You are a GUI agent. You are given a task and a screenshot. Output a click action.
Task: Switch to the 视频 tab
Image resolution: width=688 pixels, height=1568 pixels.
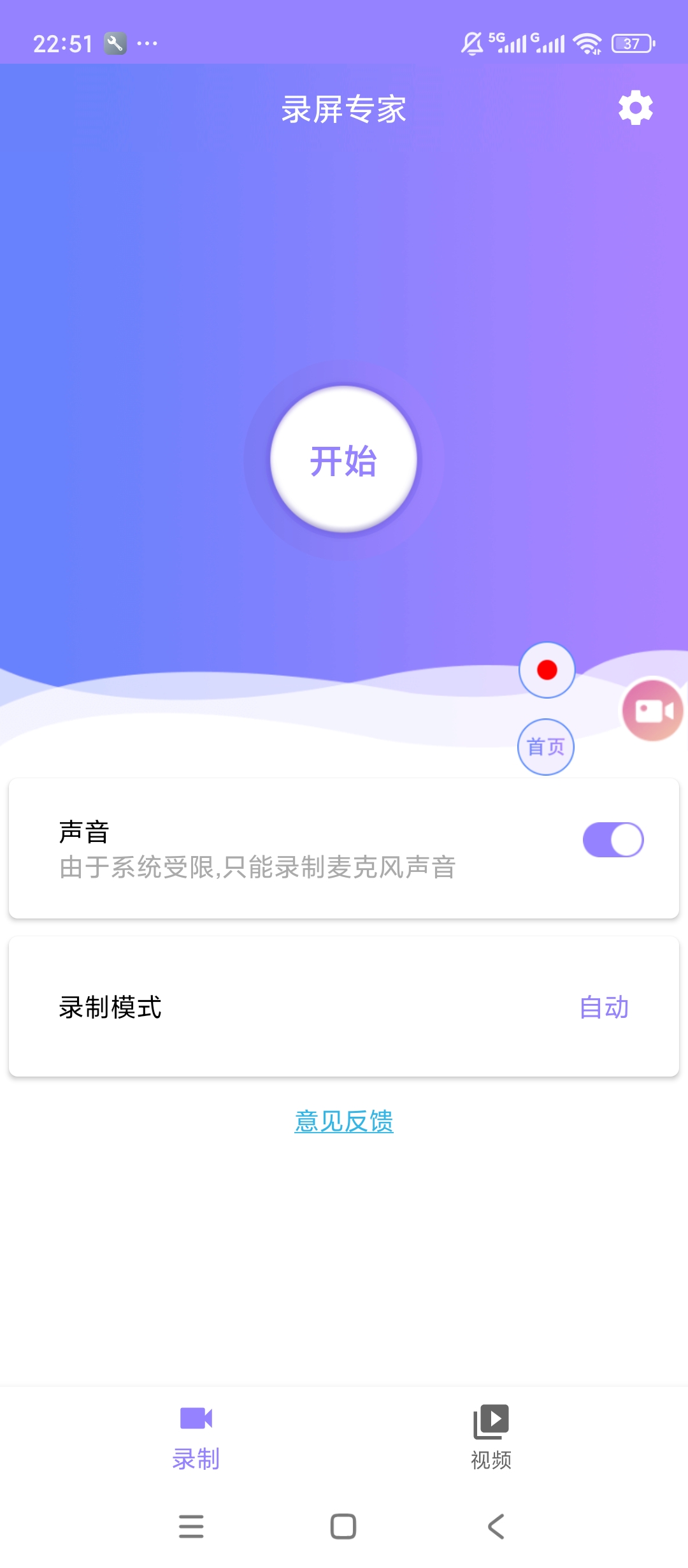pos(491,1437)
